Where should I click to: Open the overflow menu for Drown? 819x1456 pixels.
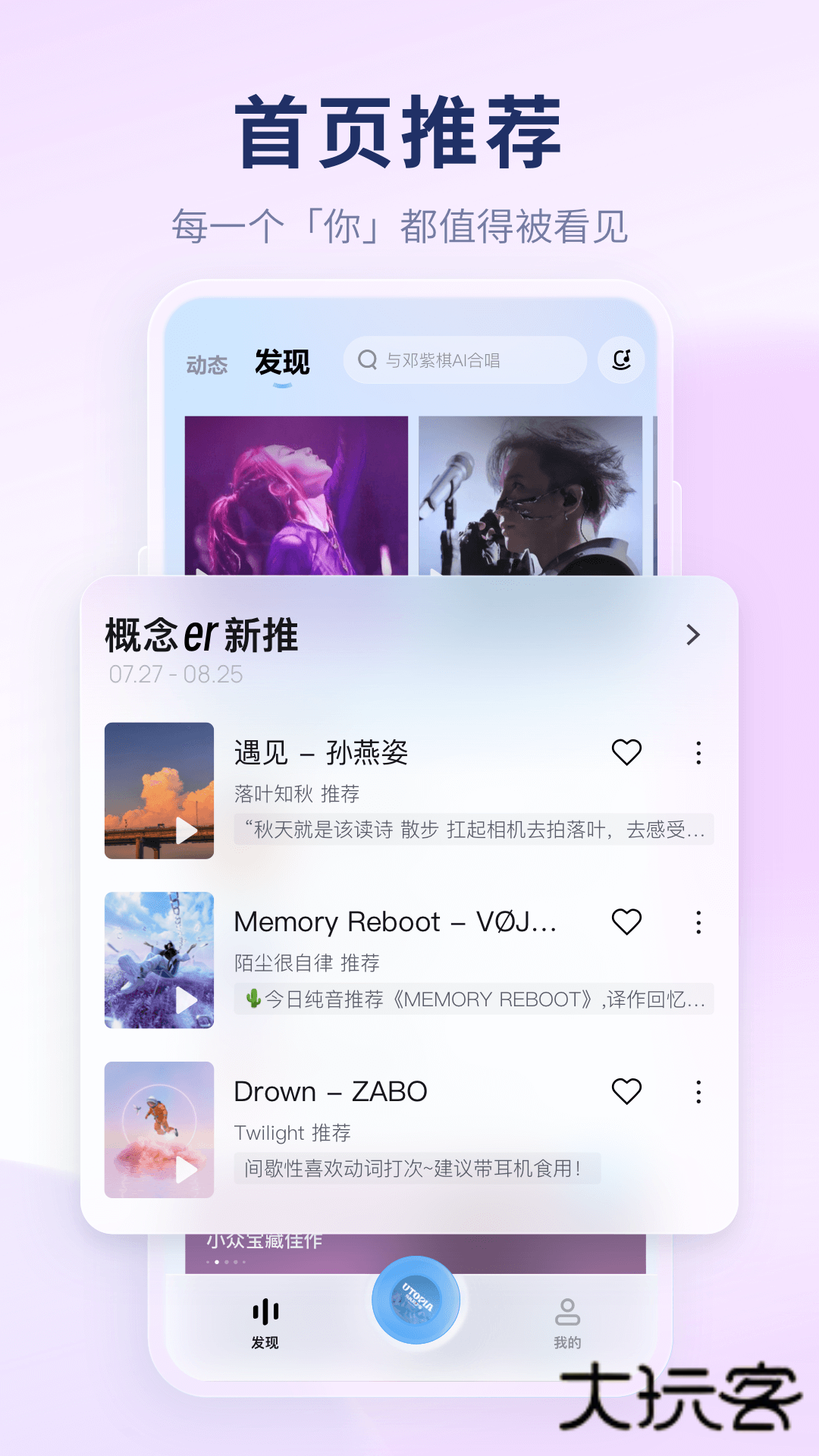(x=698, y=1093)
